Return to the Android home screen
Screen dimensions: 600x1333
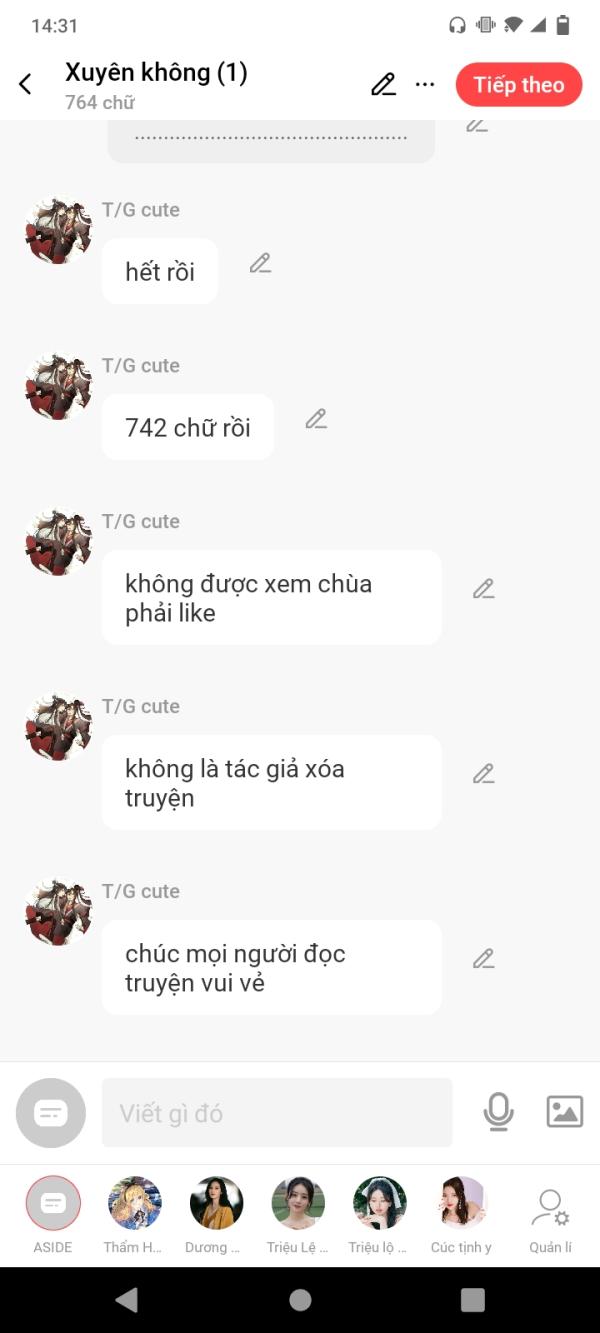click(x=300, y=1299)
